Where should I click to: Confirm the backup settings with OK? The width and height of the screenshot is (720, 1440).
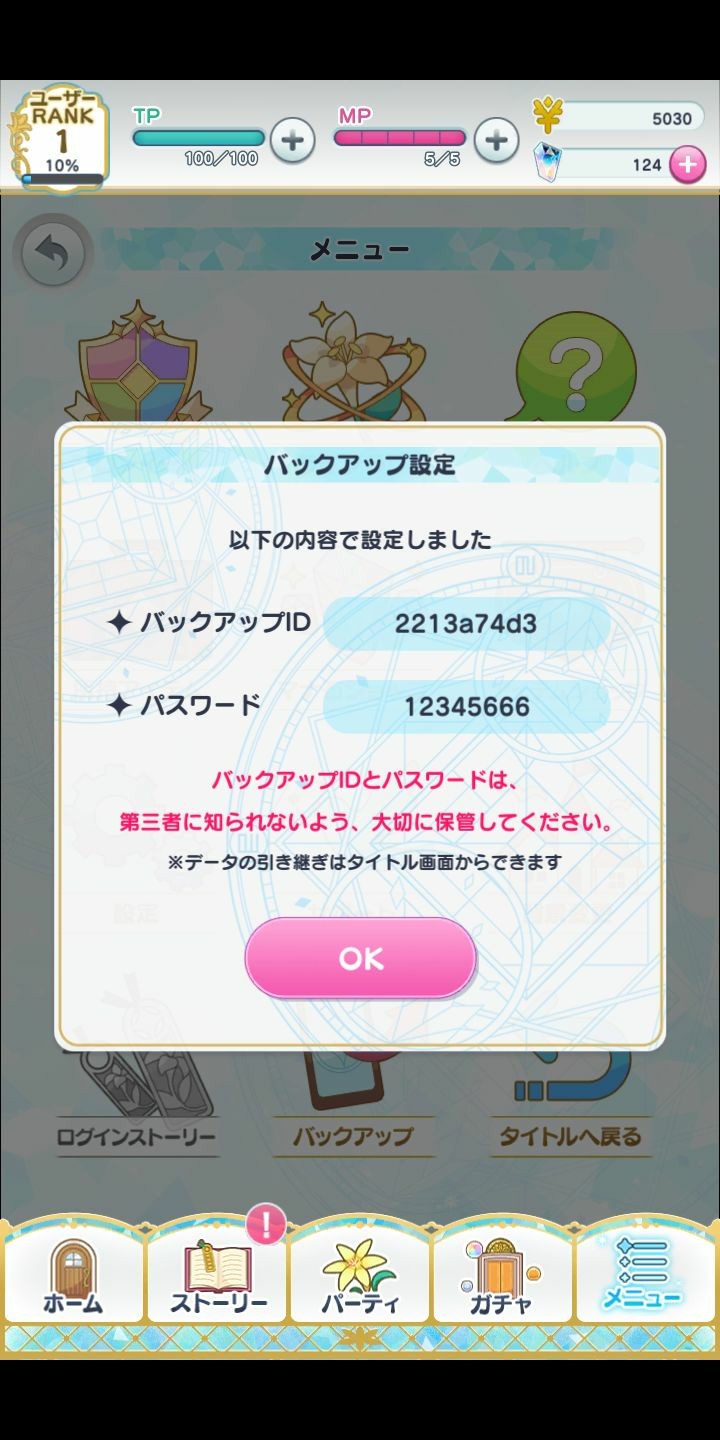(360, 958)
